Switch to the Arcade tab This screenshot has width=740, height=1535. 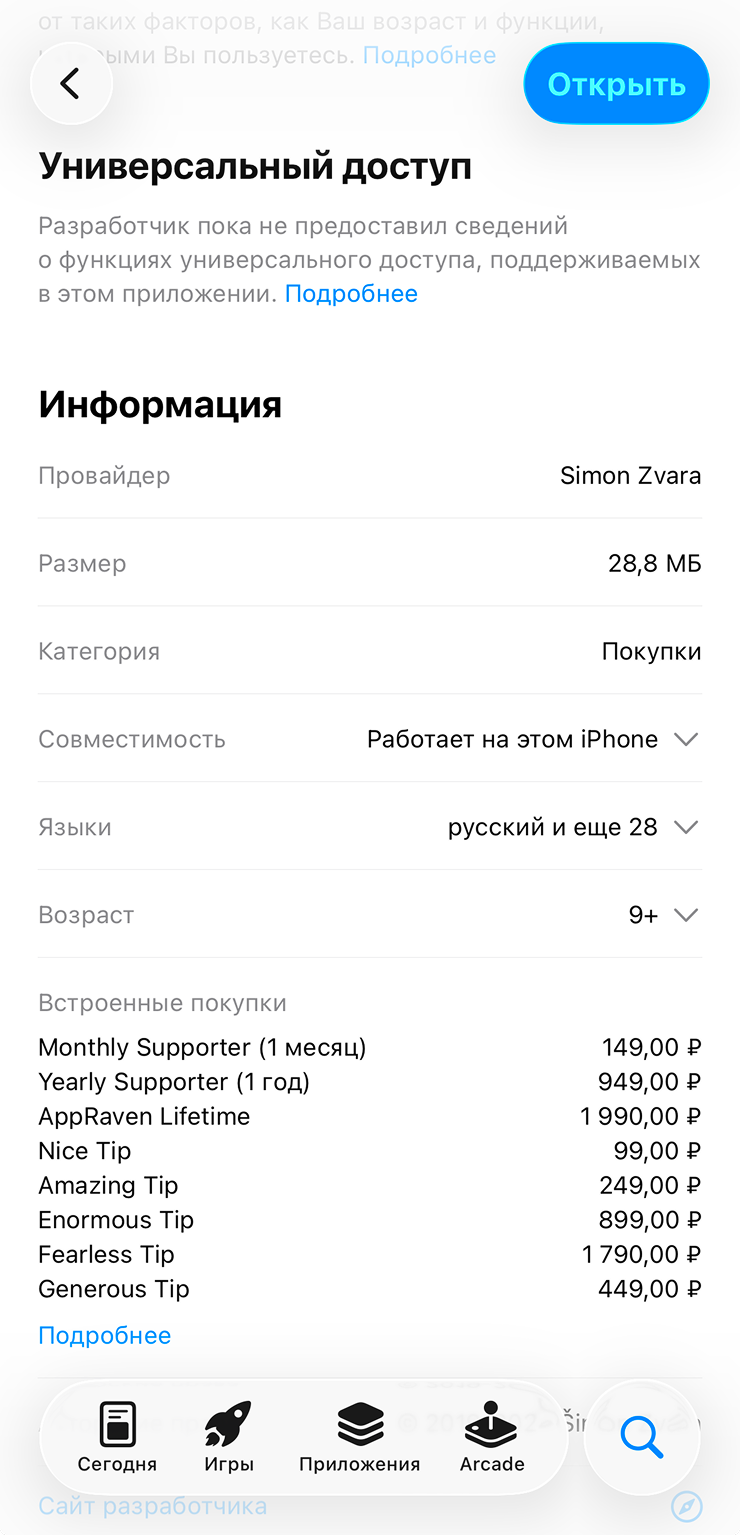tap(491, 1437)
